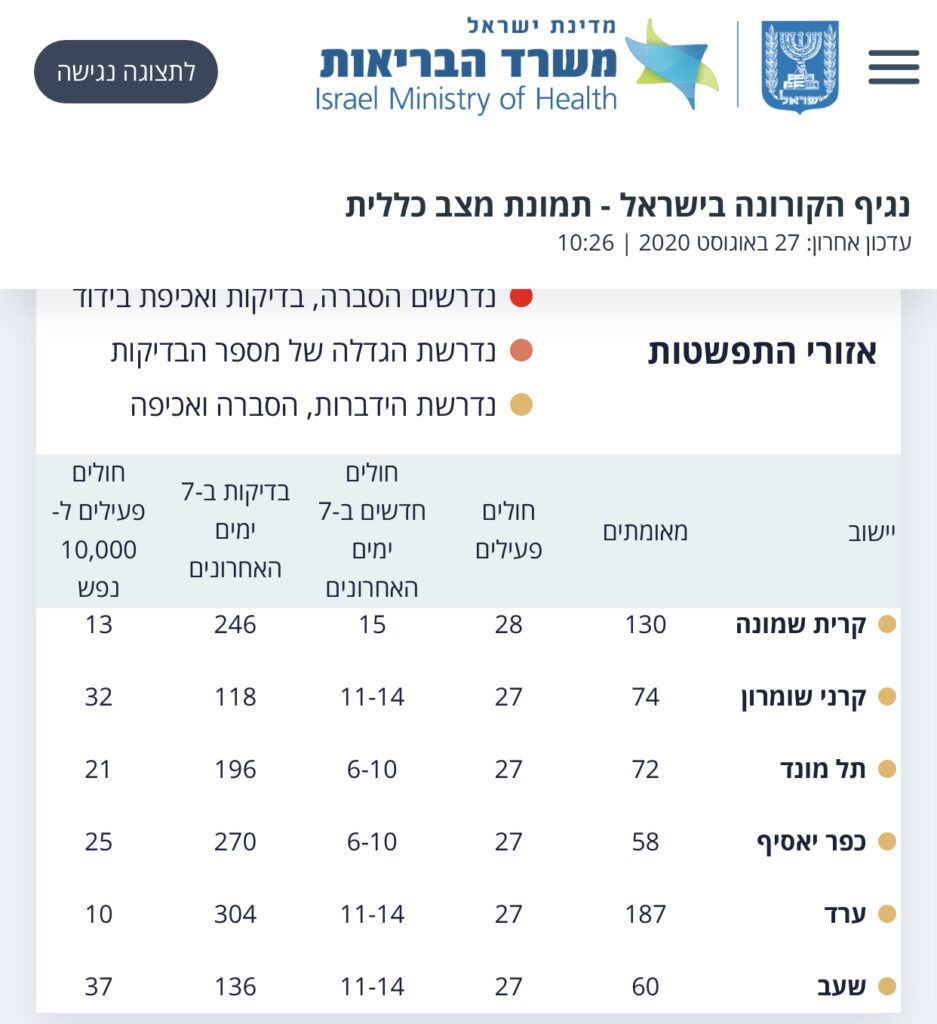Open the hamburger menu

(x=893, y=67)
